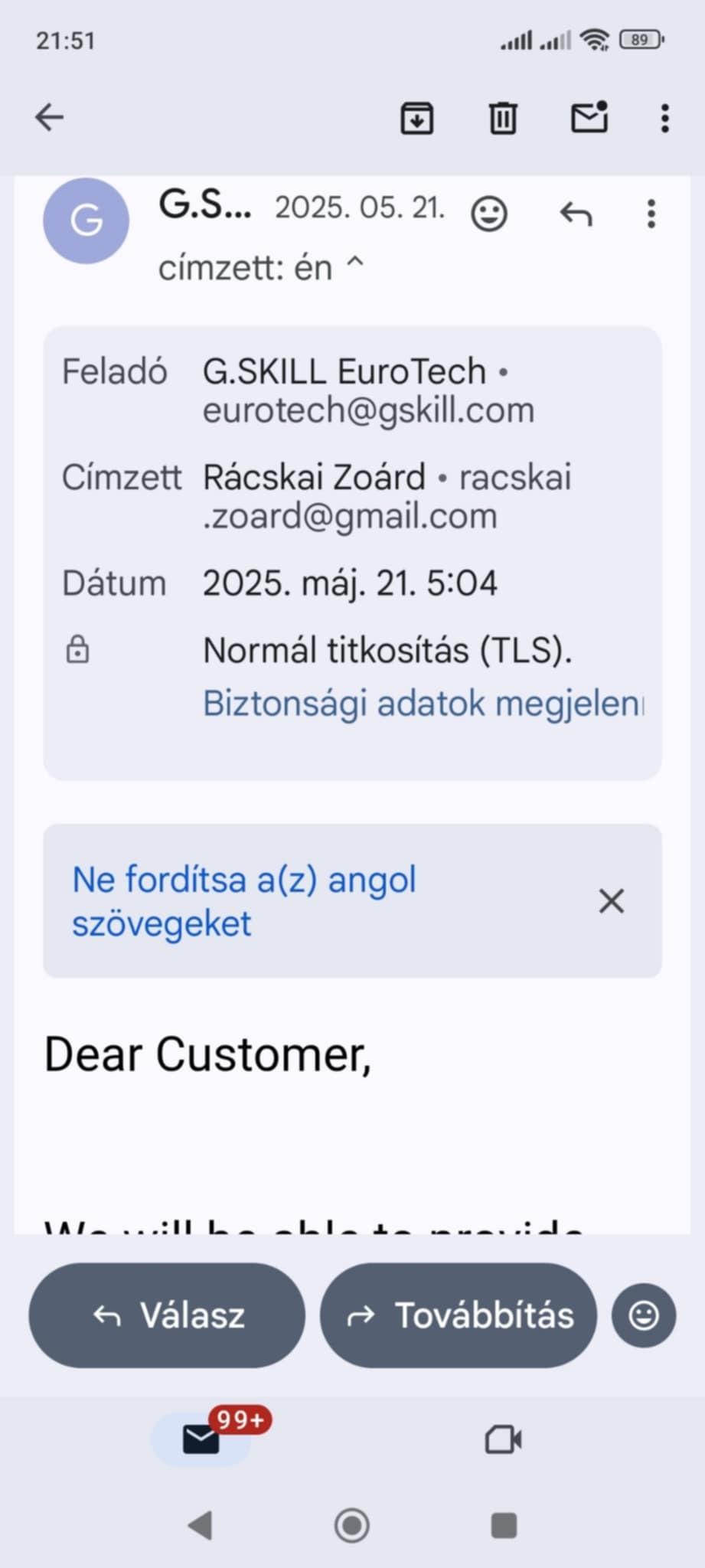The image size is (705, 1568).
Task: Tap the Válasz button
Action: coord(167,1316)
